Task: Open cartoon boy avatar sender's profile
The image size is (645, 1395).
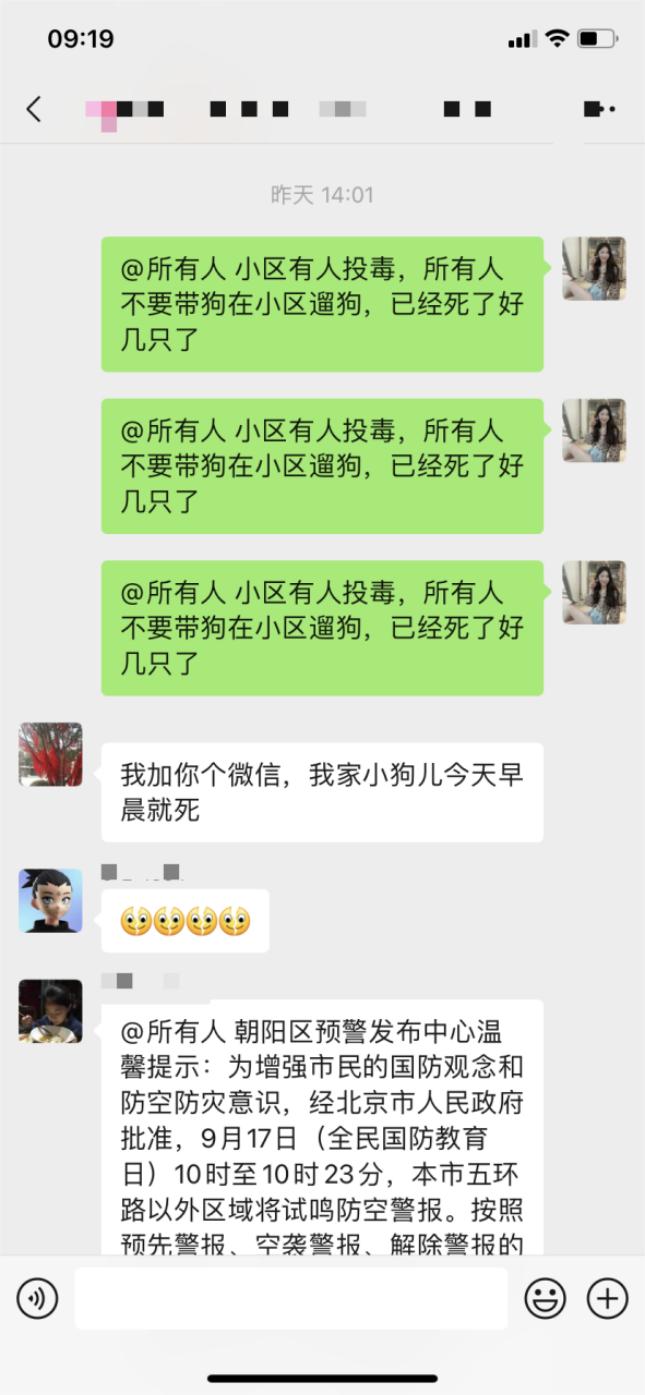Action: point(51,900)
